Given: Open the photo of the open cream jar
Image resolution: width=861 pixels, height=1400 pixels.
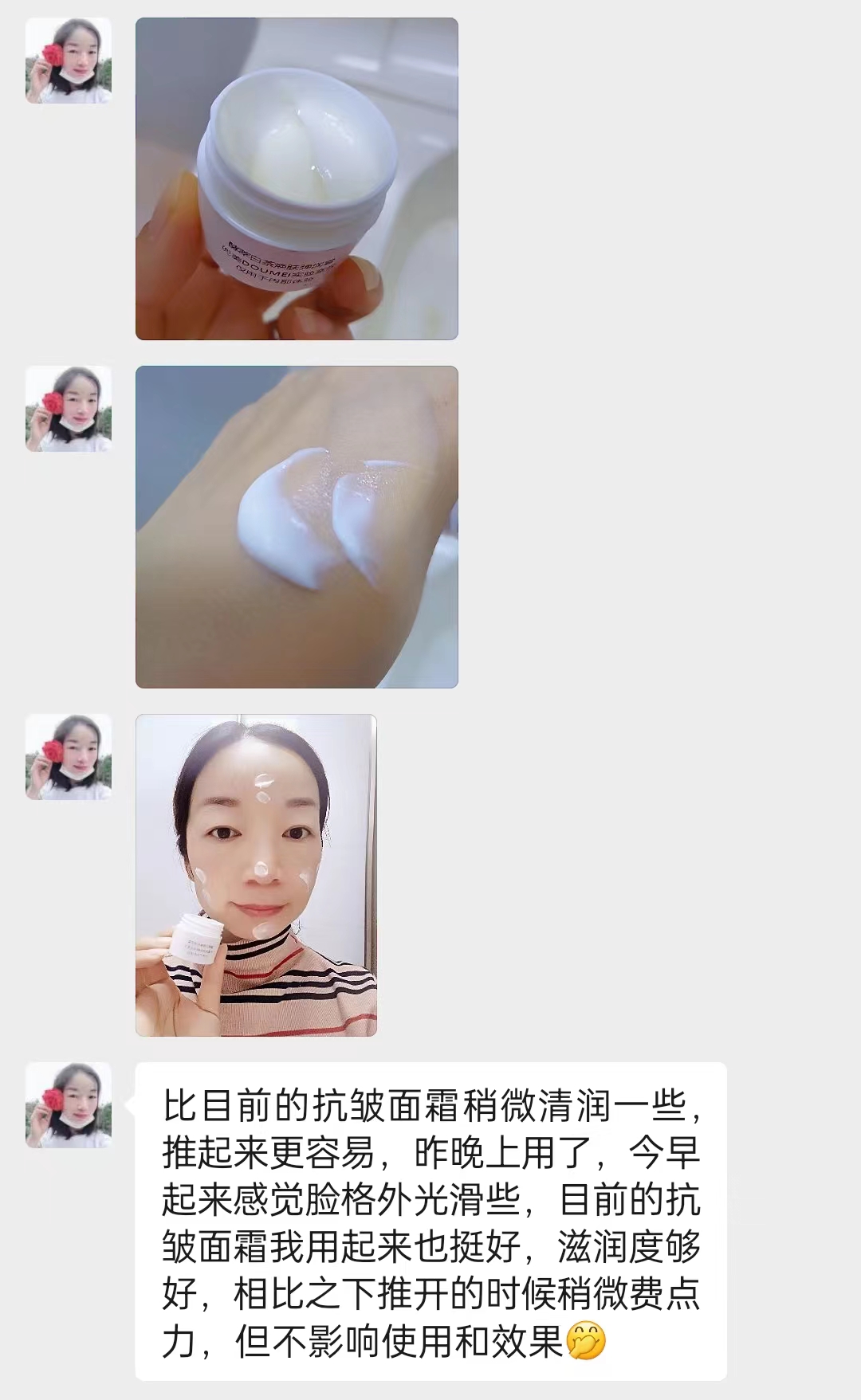Looking at the screenshot, I should click(297, 178).
